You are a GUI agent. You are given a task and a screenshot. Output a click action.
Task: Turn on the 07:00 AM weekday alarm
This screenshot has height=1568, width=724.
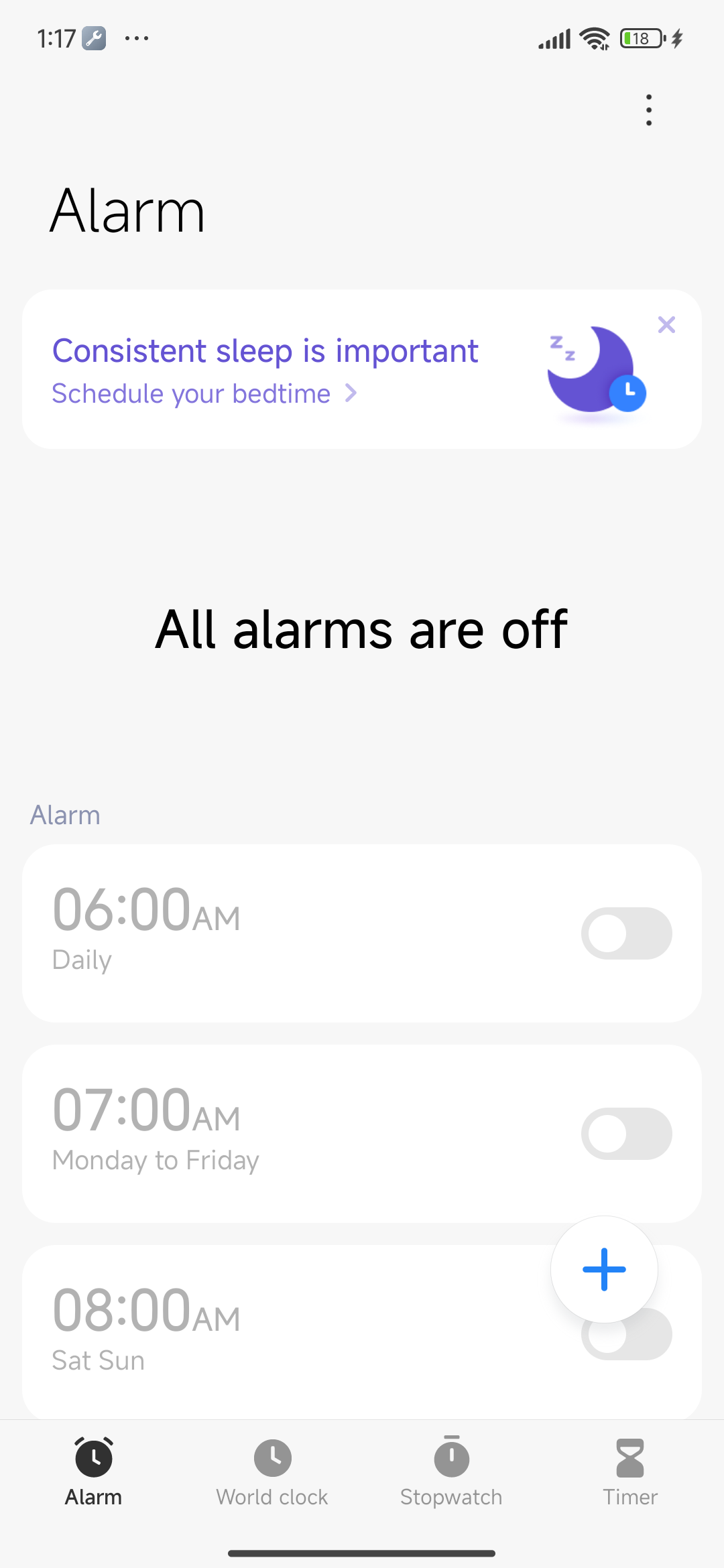(626, 1134)
